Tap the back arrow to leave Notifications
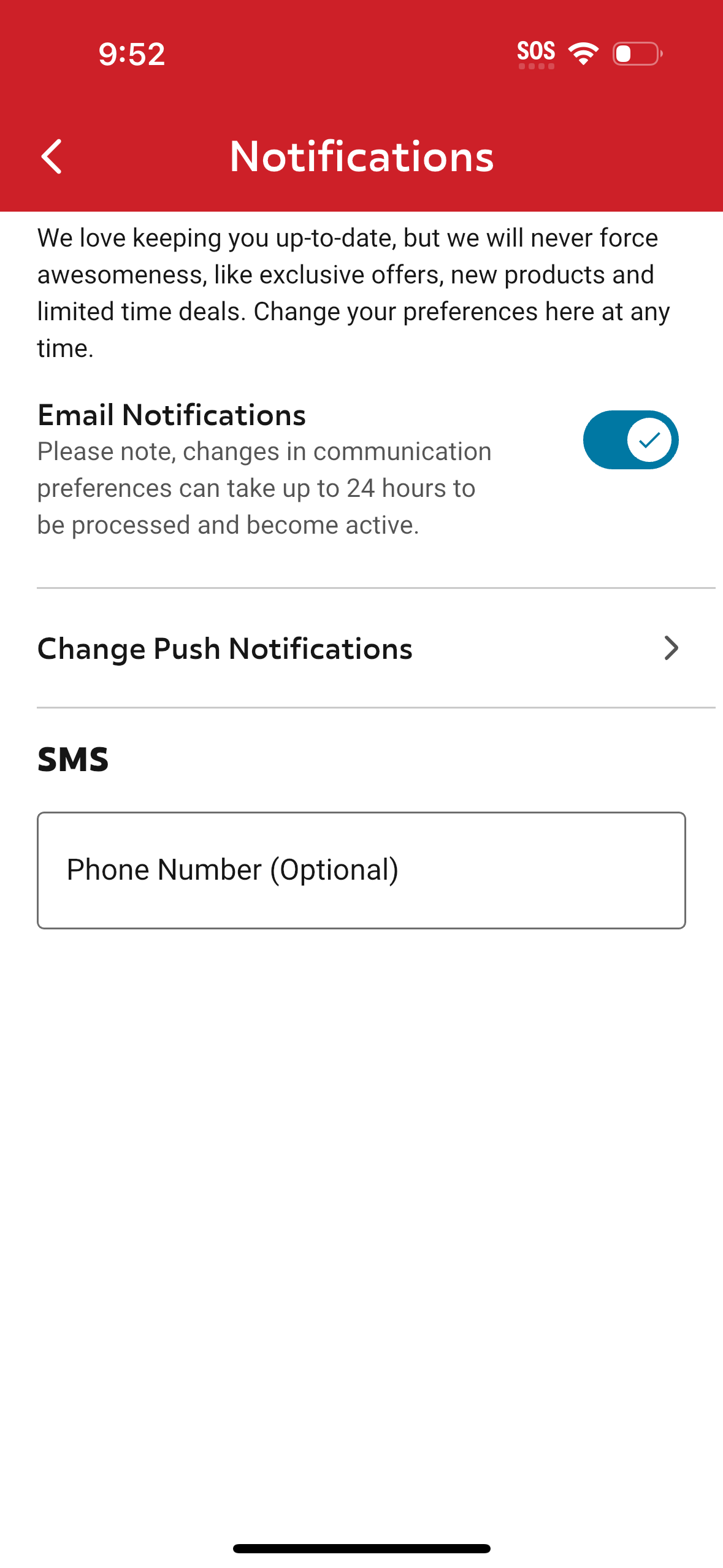Image resolution: width=723 pixels, height=1568 pixels. click(52, 156)
